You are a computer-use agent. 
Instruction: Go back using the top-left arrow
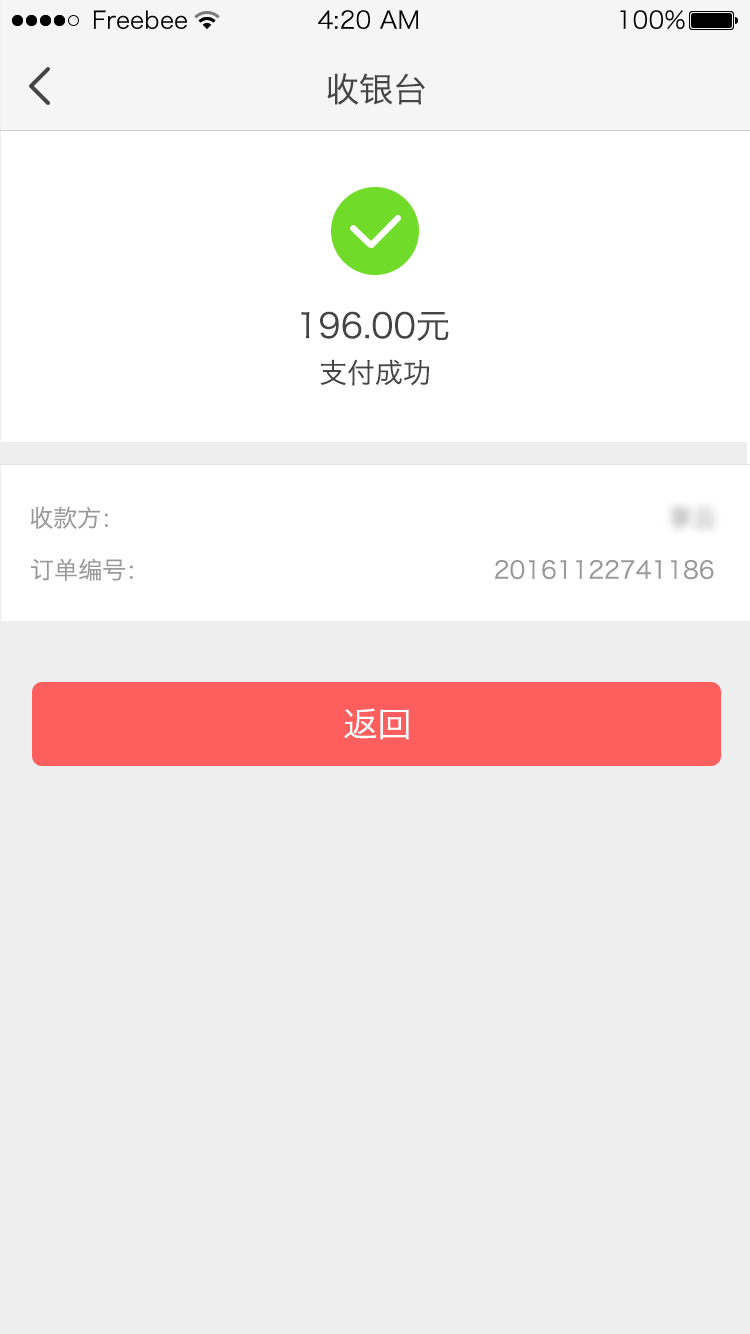tap(40, 87)
